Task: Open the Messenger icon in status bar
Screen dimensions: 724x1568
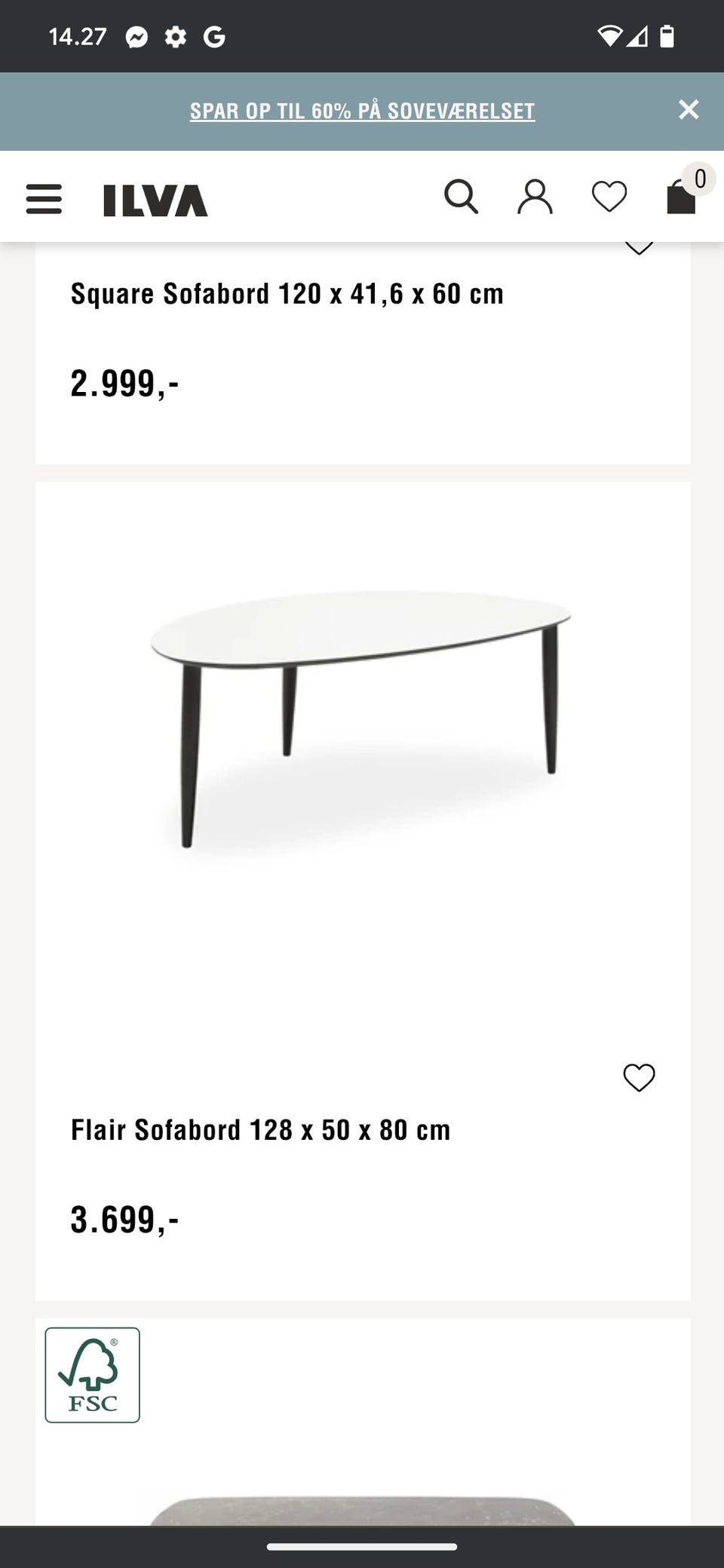Action: (x=137, y=35)
